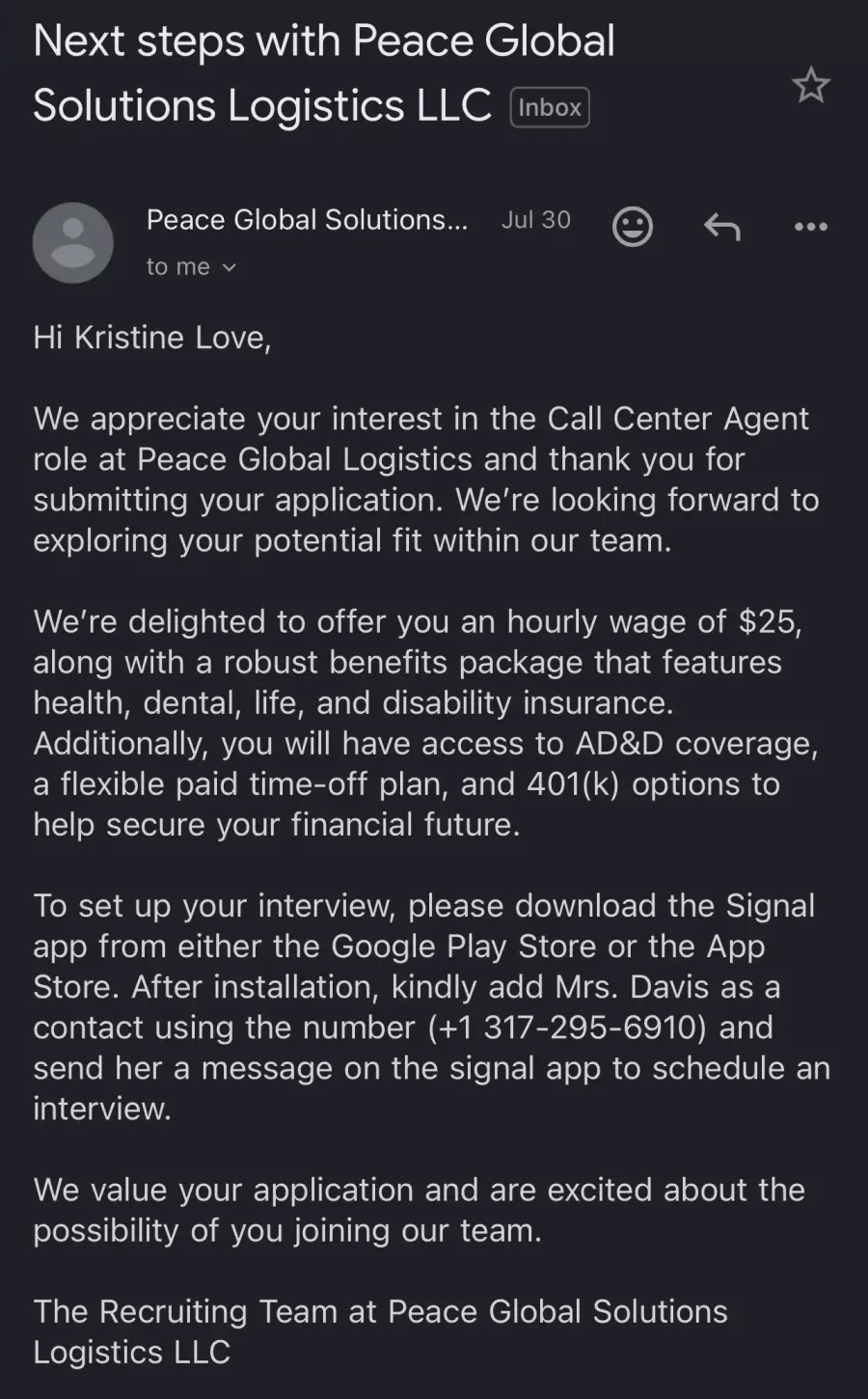Tap the Inbox label chip
This screenshot has height=1399, width=868.
(x=550, y=107)
